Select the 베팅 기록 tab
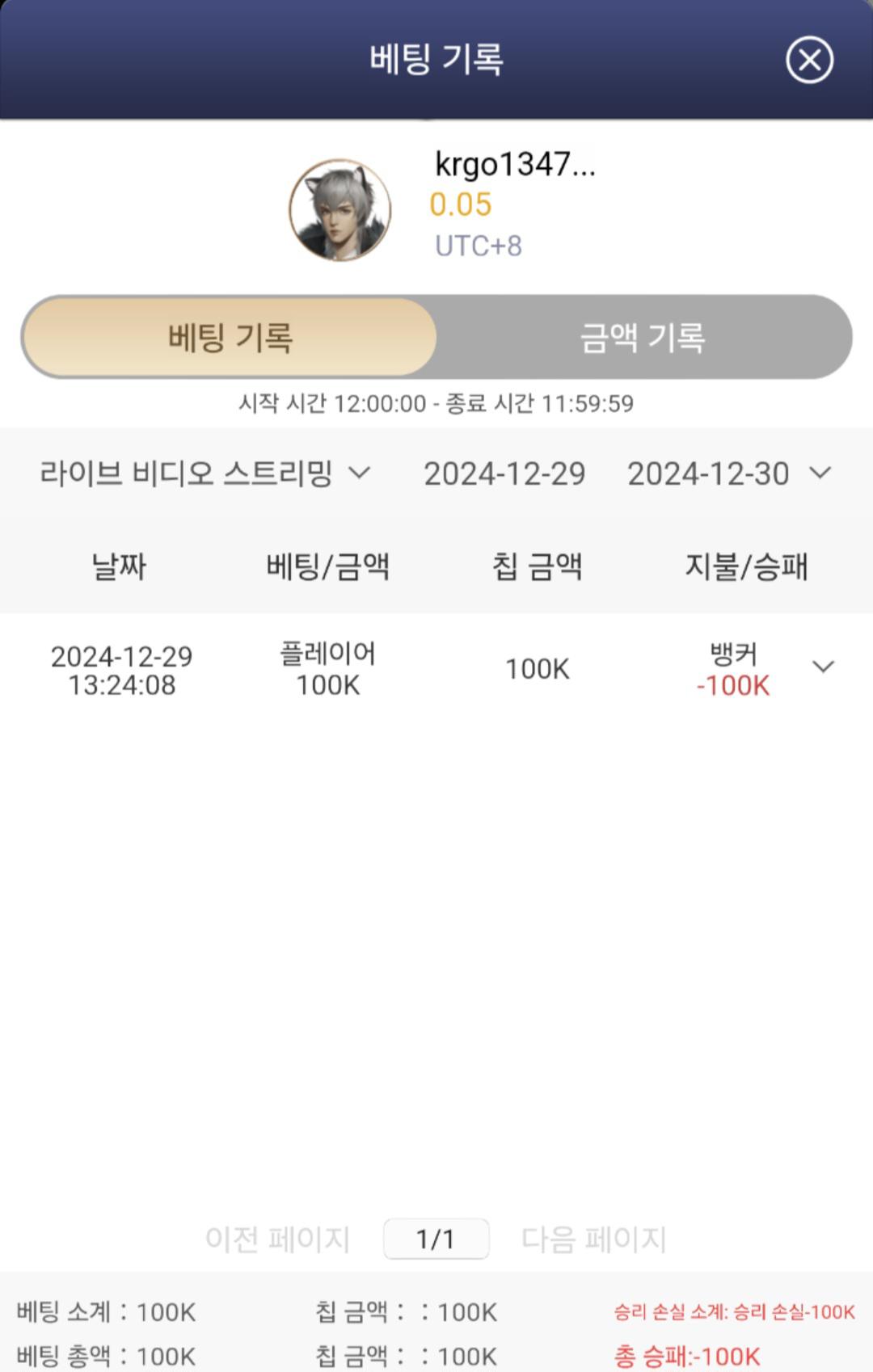Screen dimensions: 873x1372 tap(230, 338)
